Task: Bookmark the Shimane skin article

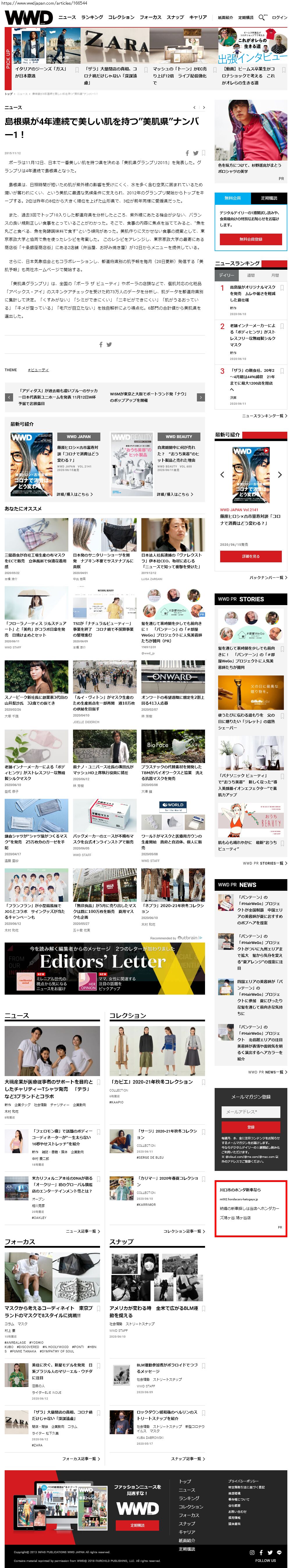Action: 203,153
